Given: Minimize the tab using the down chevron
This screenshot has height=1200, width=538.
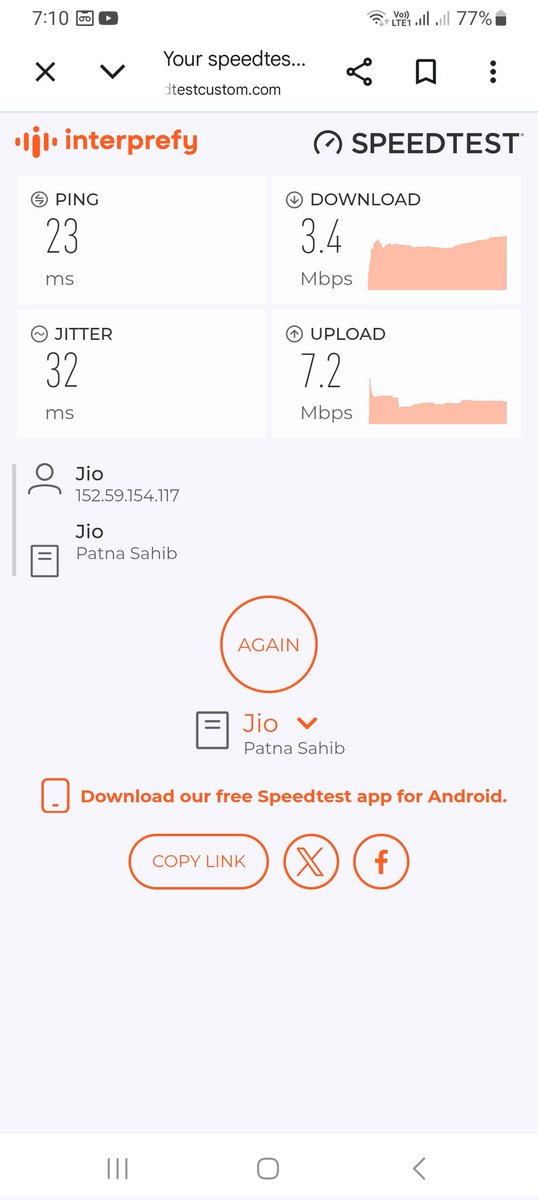Looking at the screenshot, I should tap(113, 72).
